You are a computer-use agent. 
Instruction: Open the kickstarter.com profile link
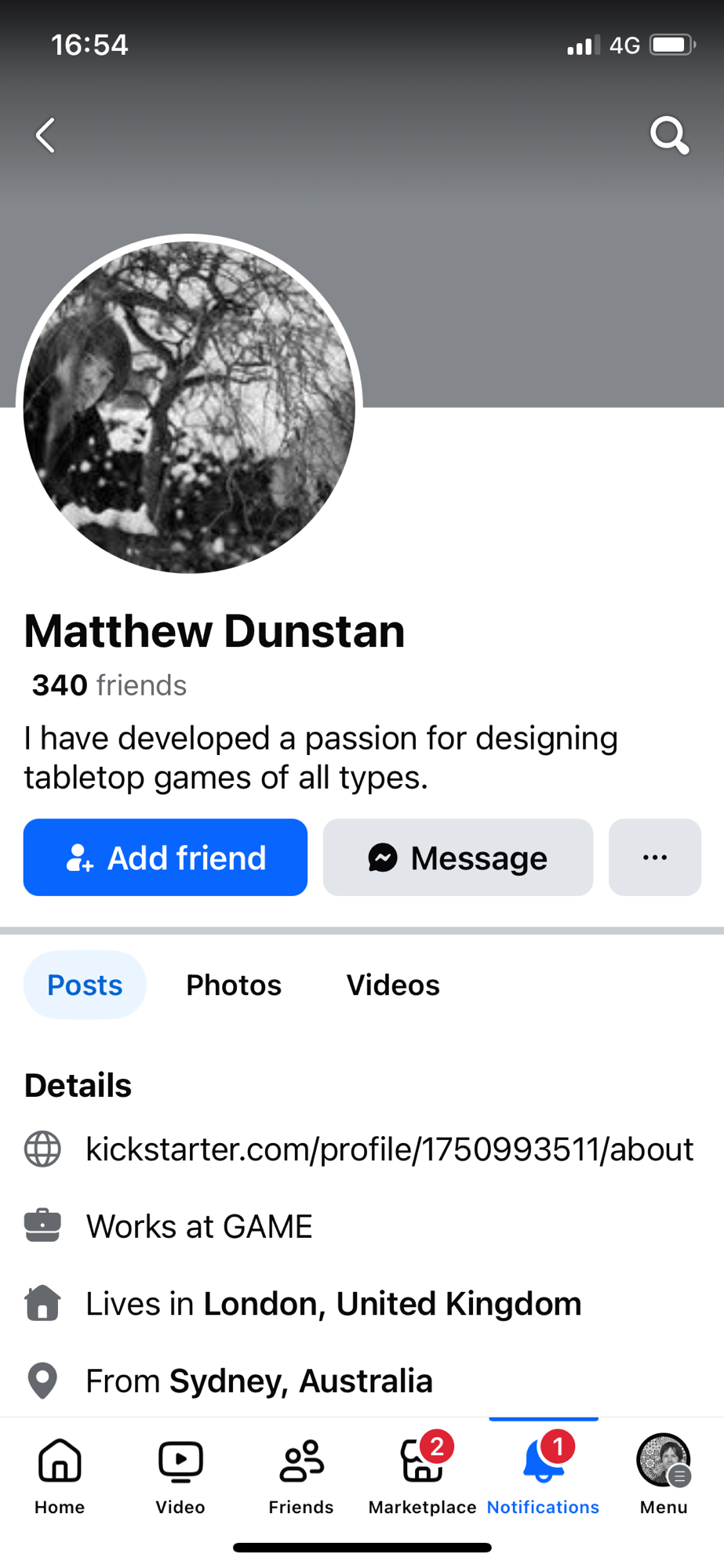tap(389, 1149)
